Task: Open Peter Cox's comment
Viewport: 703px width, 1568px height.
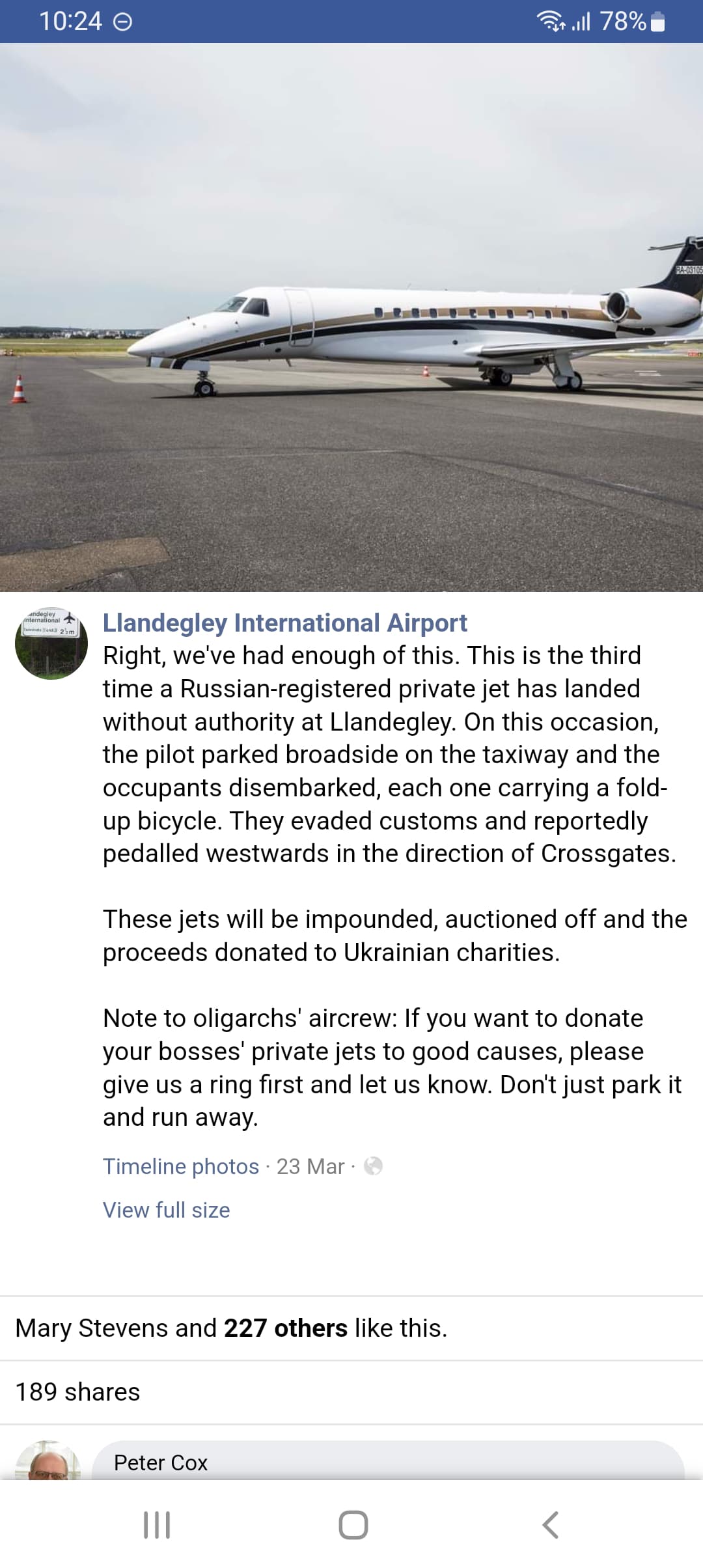Action: click(x=388, y=1462)
